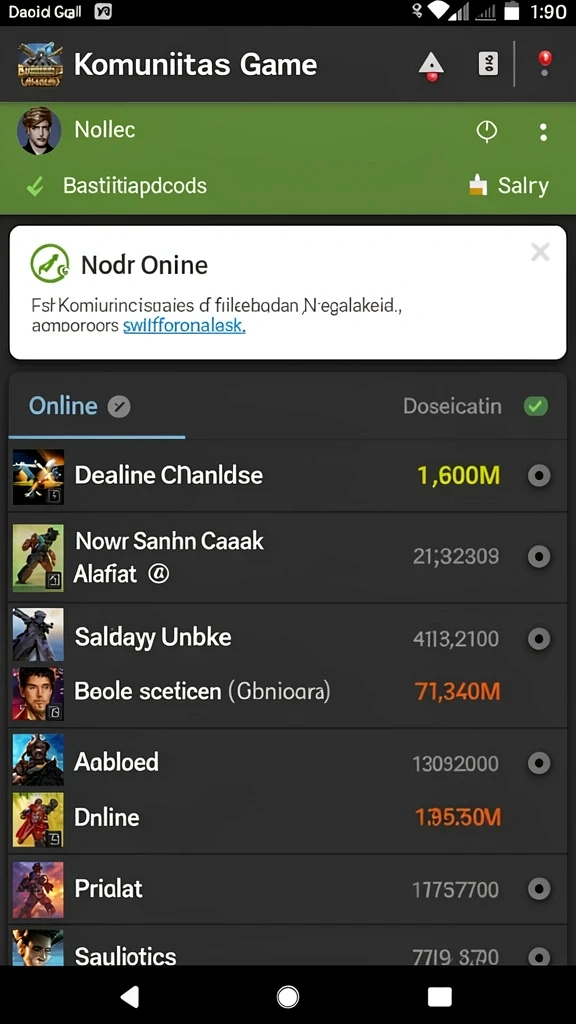Screen dimensions: 576x1024
Task: Open the Dnline list item
Action: [x=287, y=818]
